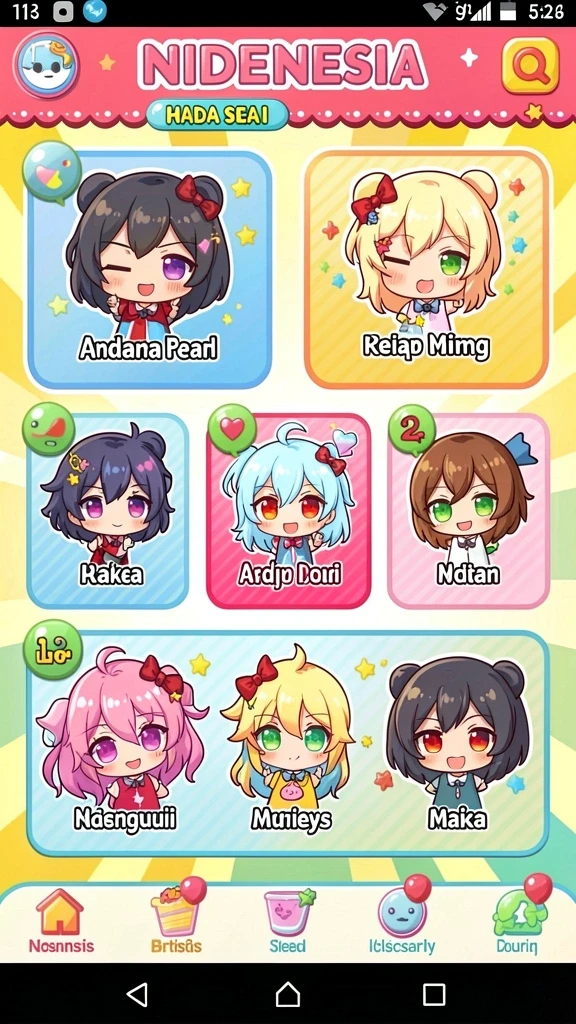This screenshot has height=1024, width=576.
Task: Switch to the Nosnnsis home tab
Action: 61,921
